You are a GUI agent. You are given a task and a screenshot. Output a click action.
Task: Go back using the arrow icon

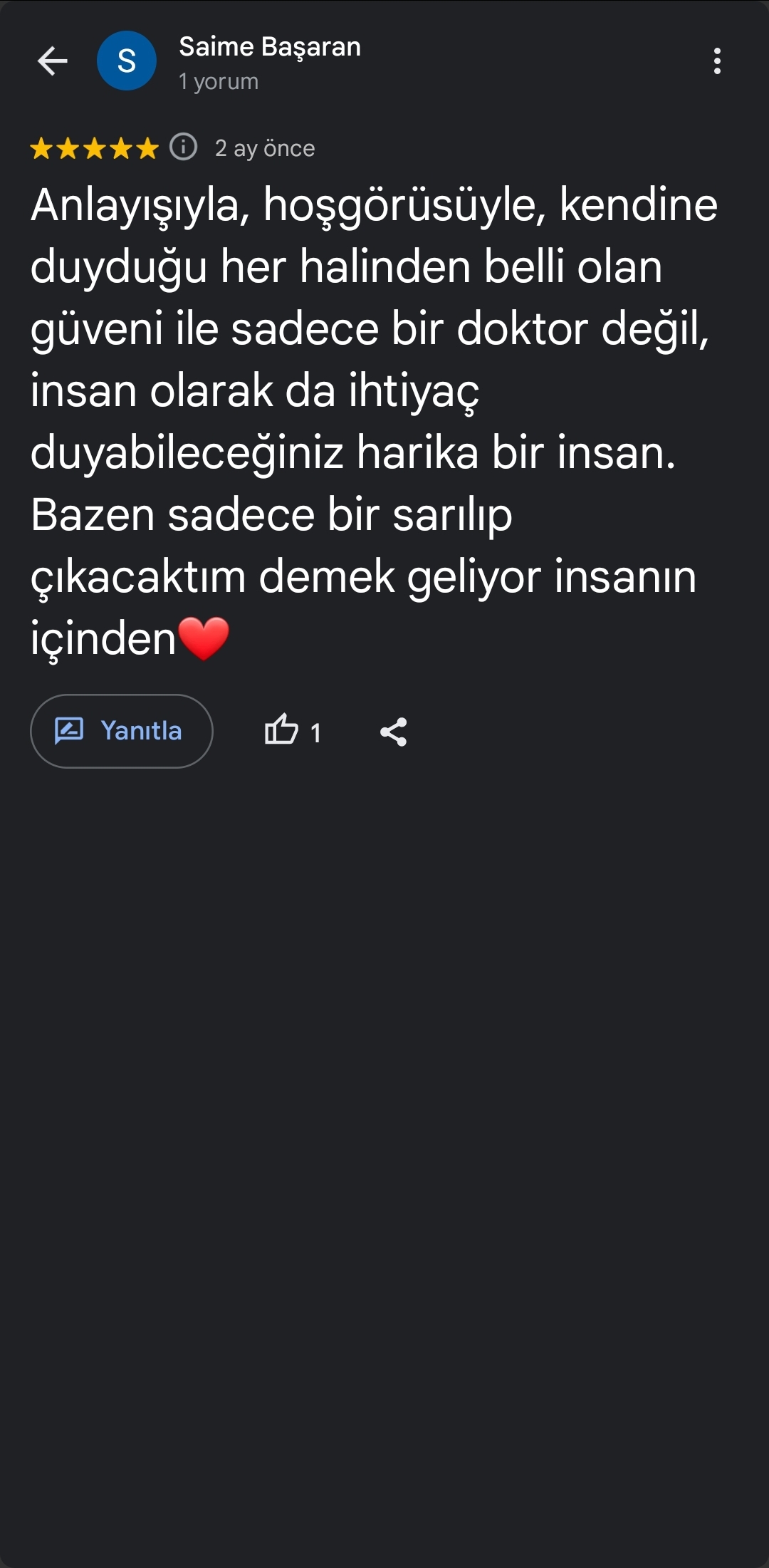point(52,61)
